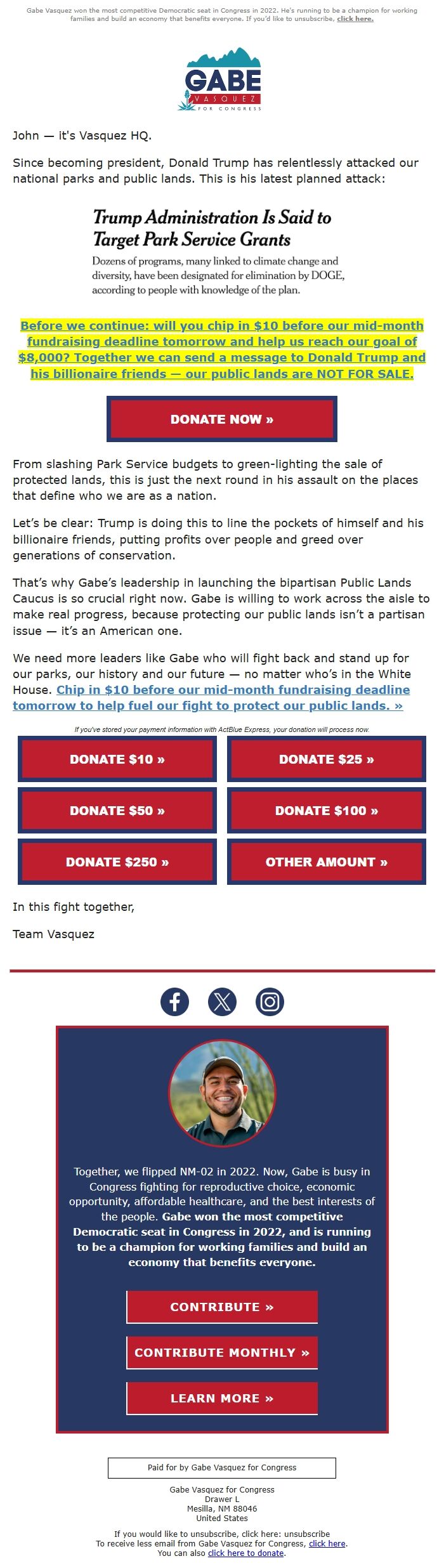Screen dimensions: 444x1568
Task: Tap DONATE $250
Action: (x=117, y=862)
